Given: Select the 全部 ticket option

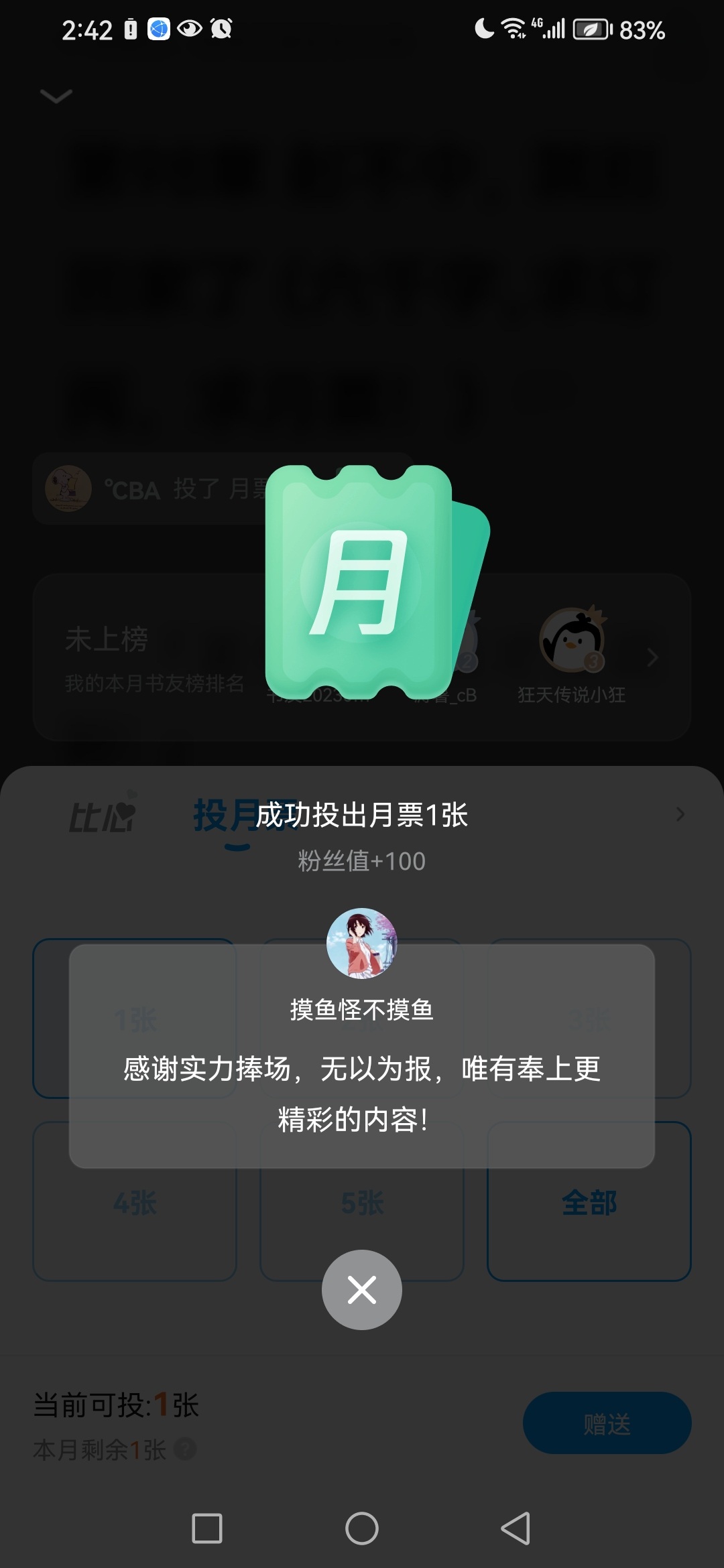Looking at the screenshot, I should (x=589, y=1202).
